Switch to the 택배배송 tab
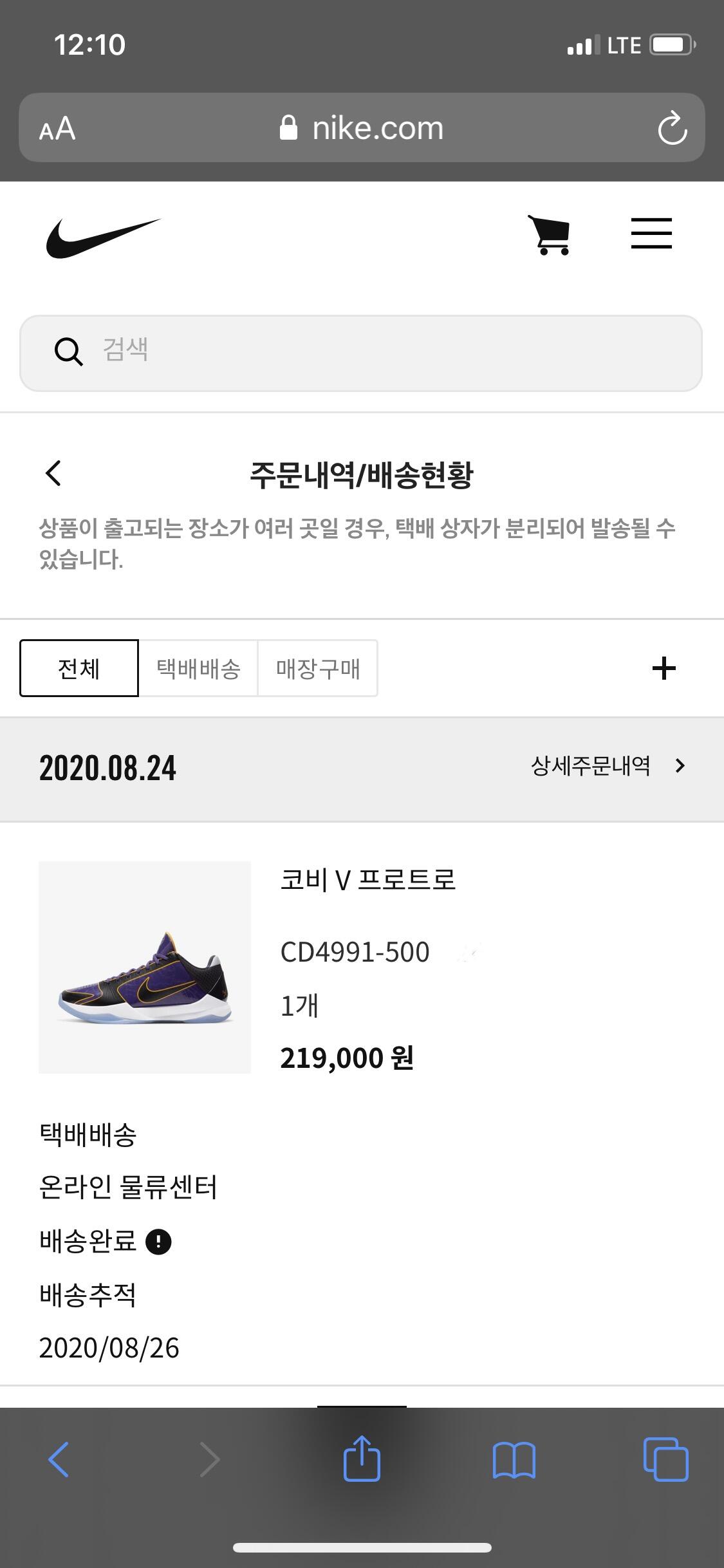The image size is (724, 1568). (198, 668)
